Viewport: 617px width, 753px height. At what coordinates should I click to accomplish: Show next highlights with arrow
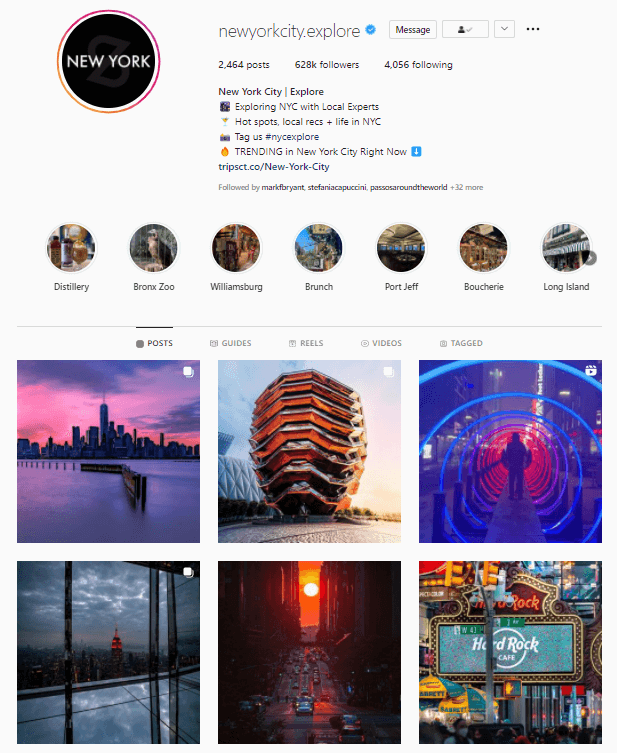point(590,258)
